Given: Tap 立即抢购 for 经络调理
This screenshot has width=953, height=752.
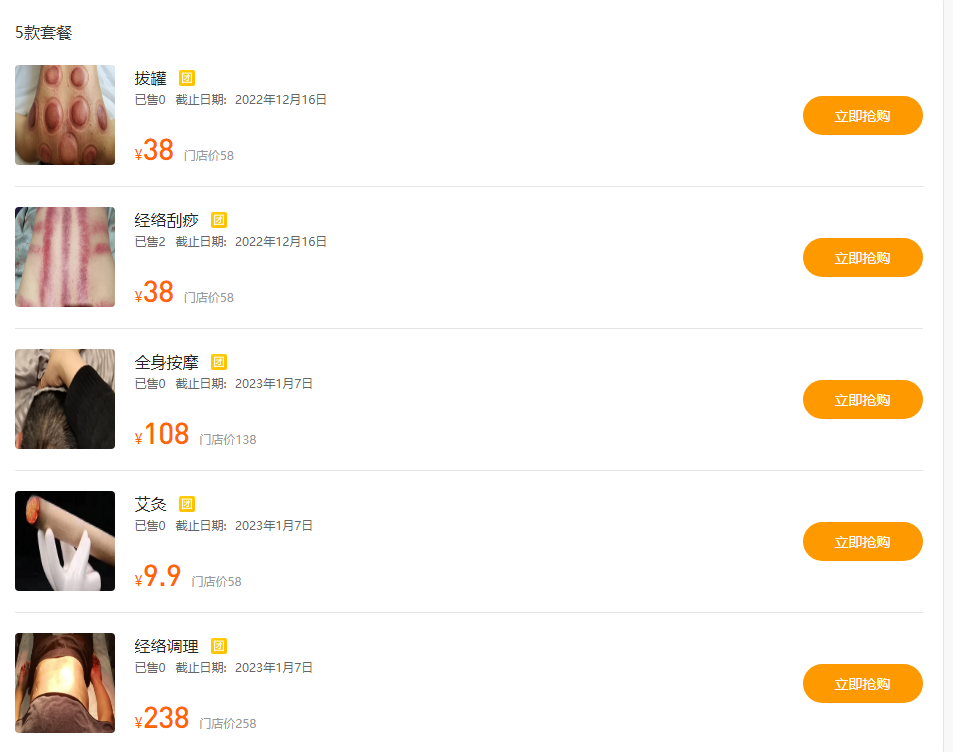Looking at the screenshot, I should point(862,684).
